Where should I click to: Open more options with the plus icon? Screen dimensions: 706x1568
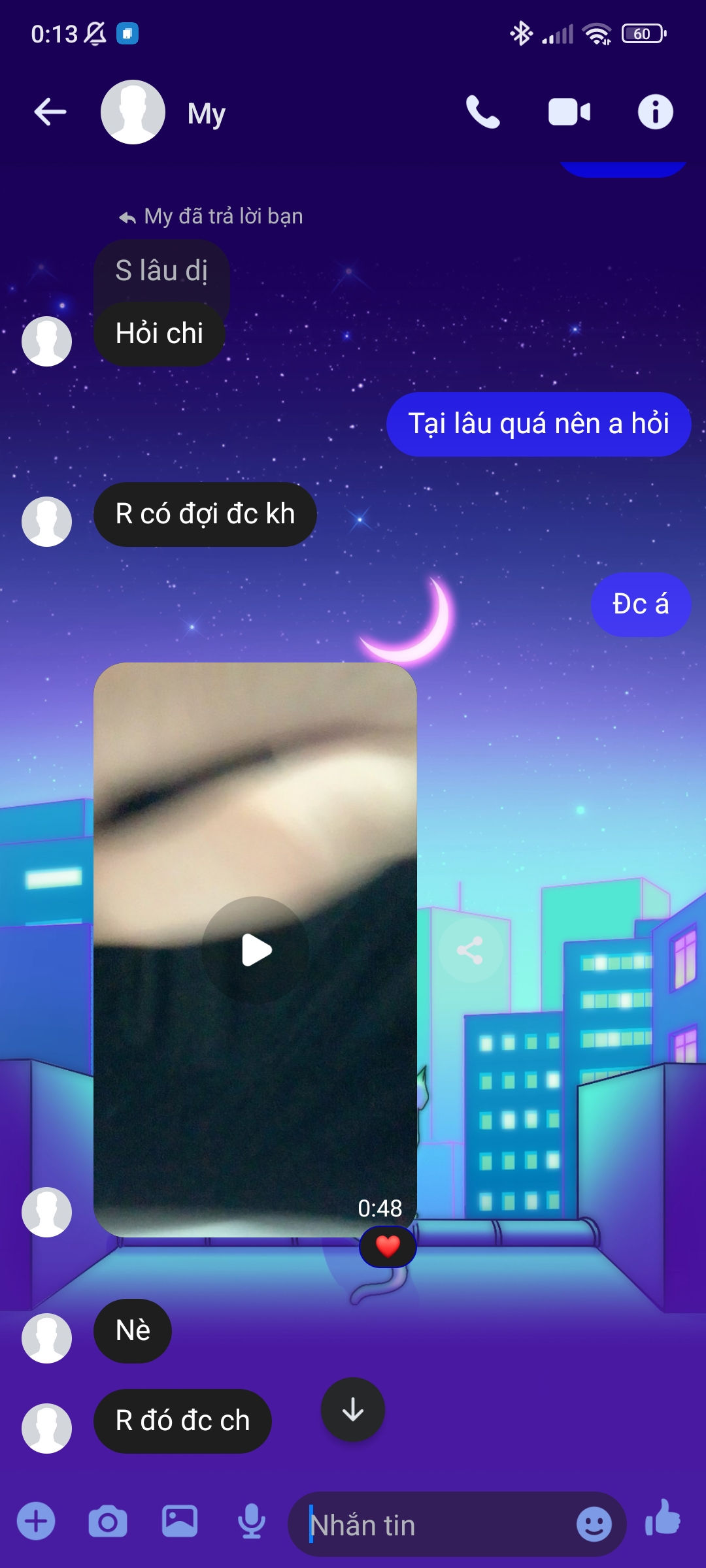pos(36,1521)
